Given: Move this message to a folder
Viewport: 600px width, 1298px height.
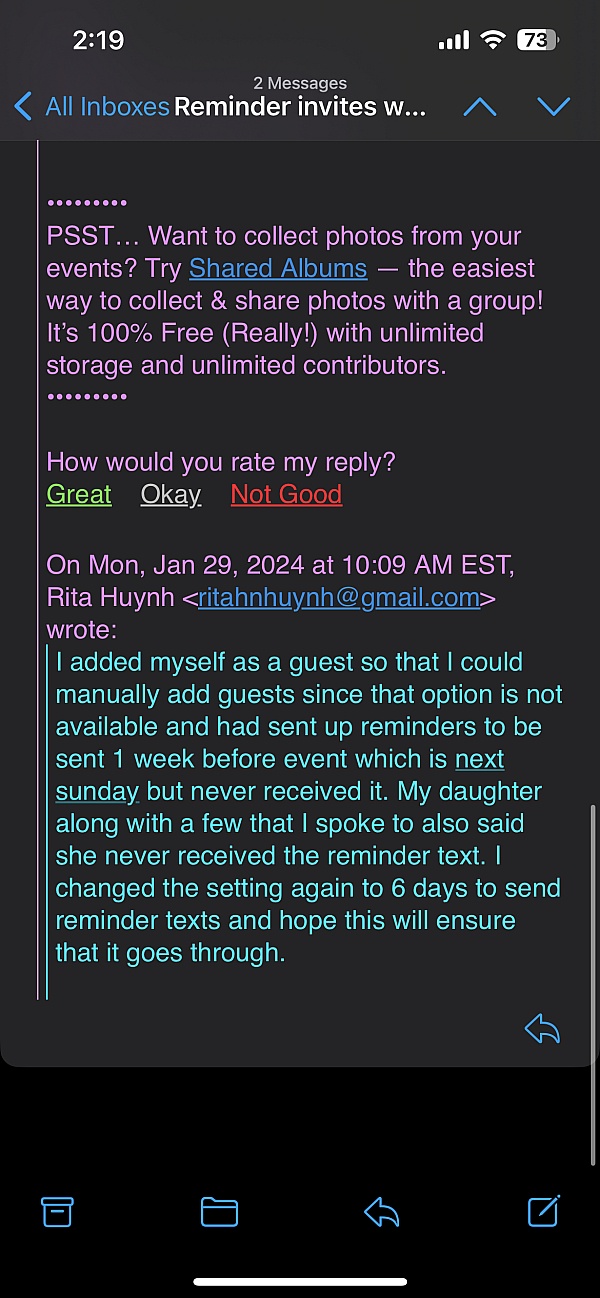Looking at the screenshot, I should 219,1212.
